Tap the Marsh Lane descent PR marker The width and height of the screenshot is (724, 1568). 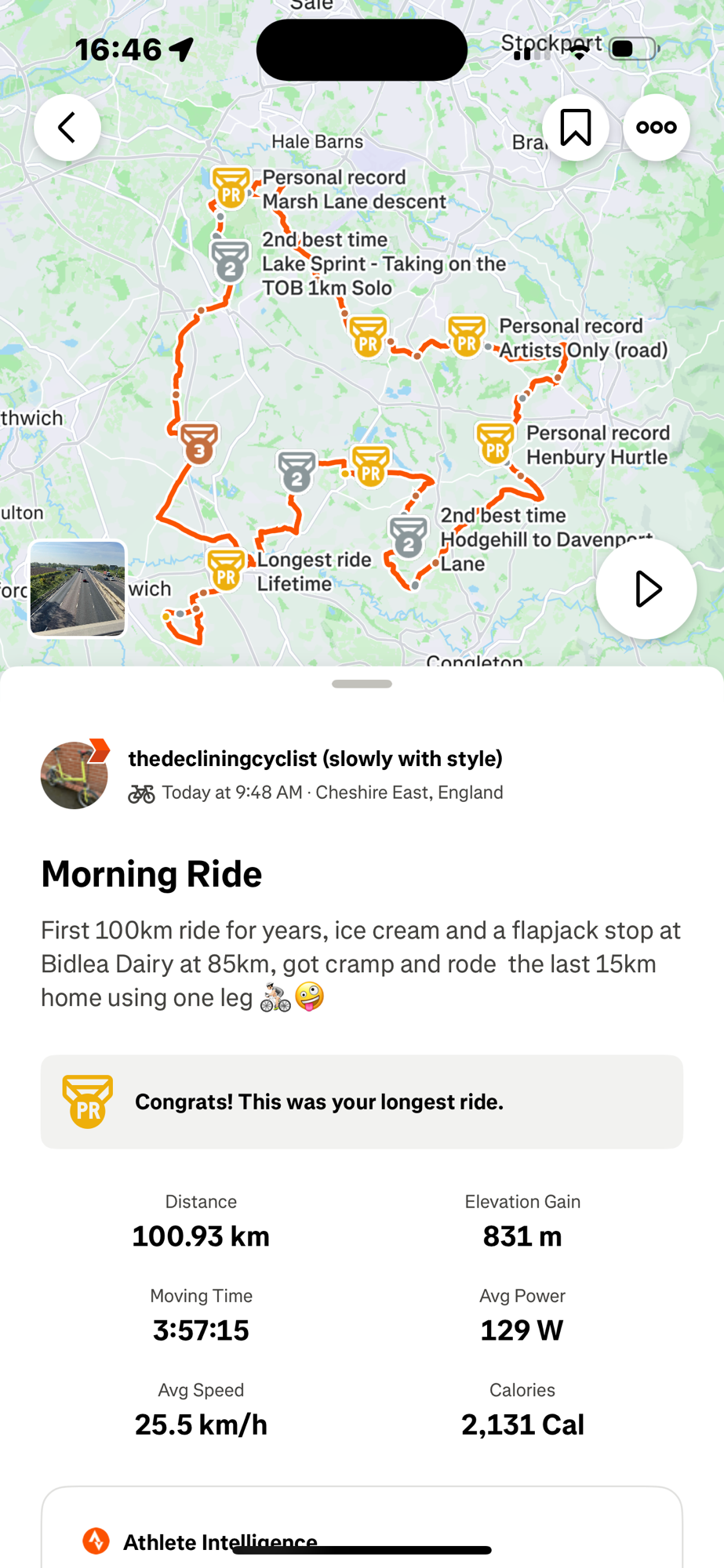[231, 187]
